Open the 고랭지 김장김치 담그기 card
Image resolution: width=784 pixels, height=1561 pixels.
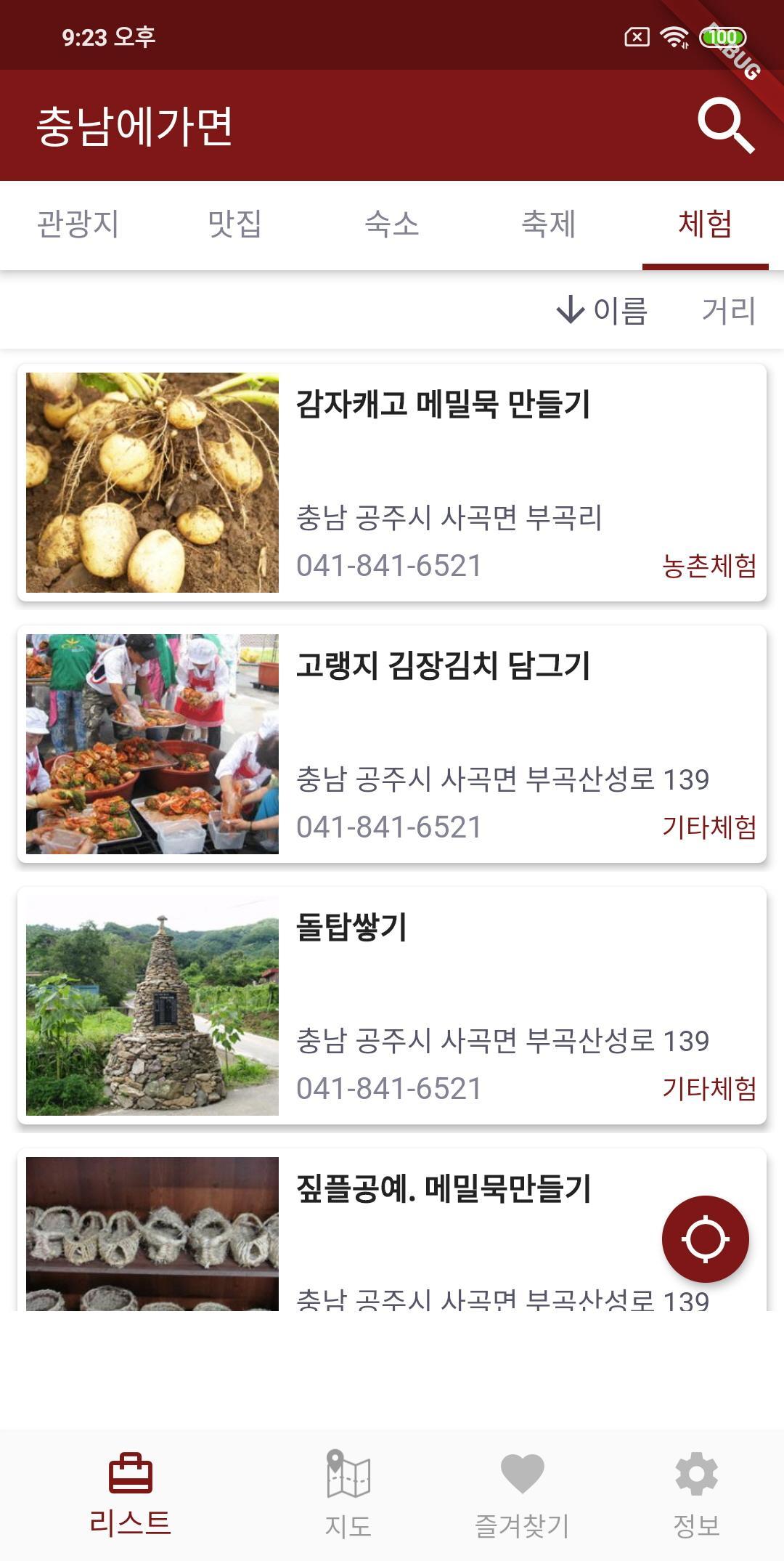tap(392, 744)
